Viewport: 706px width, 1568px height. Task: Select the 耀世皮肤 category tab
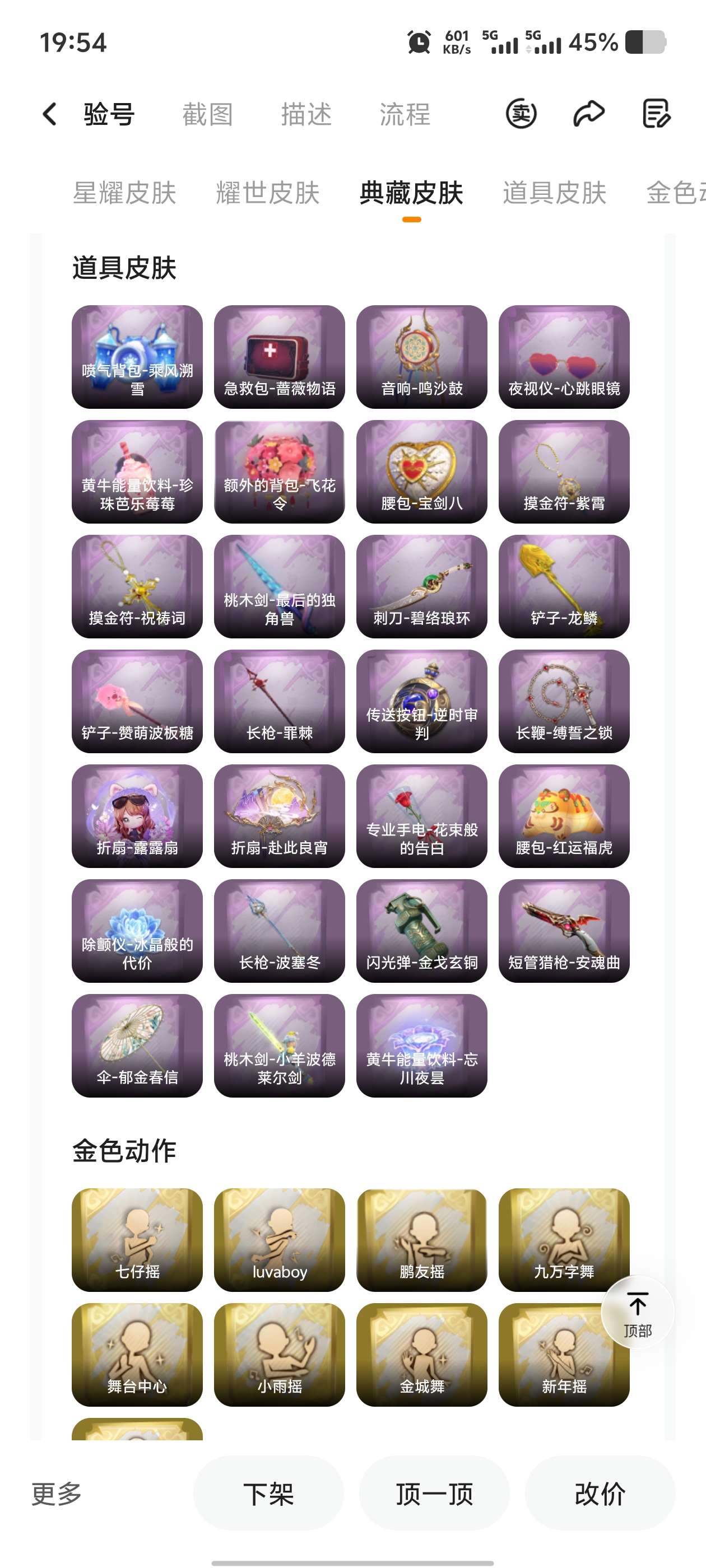pos(268,193)
